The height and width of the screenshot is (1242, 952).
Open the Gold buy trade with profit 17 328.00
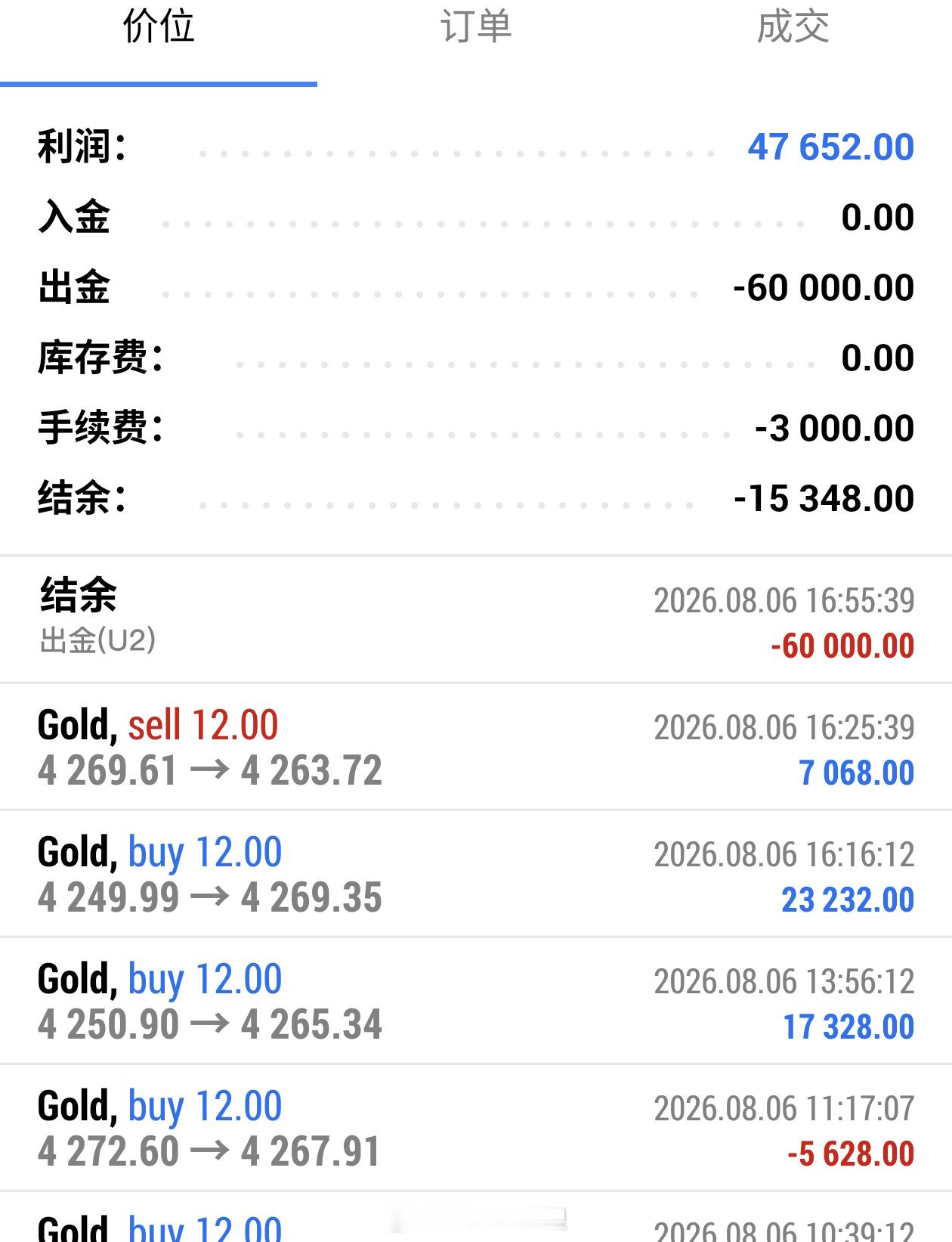pyautogui.click(x=476, y=1001)
